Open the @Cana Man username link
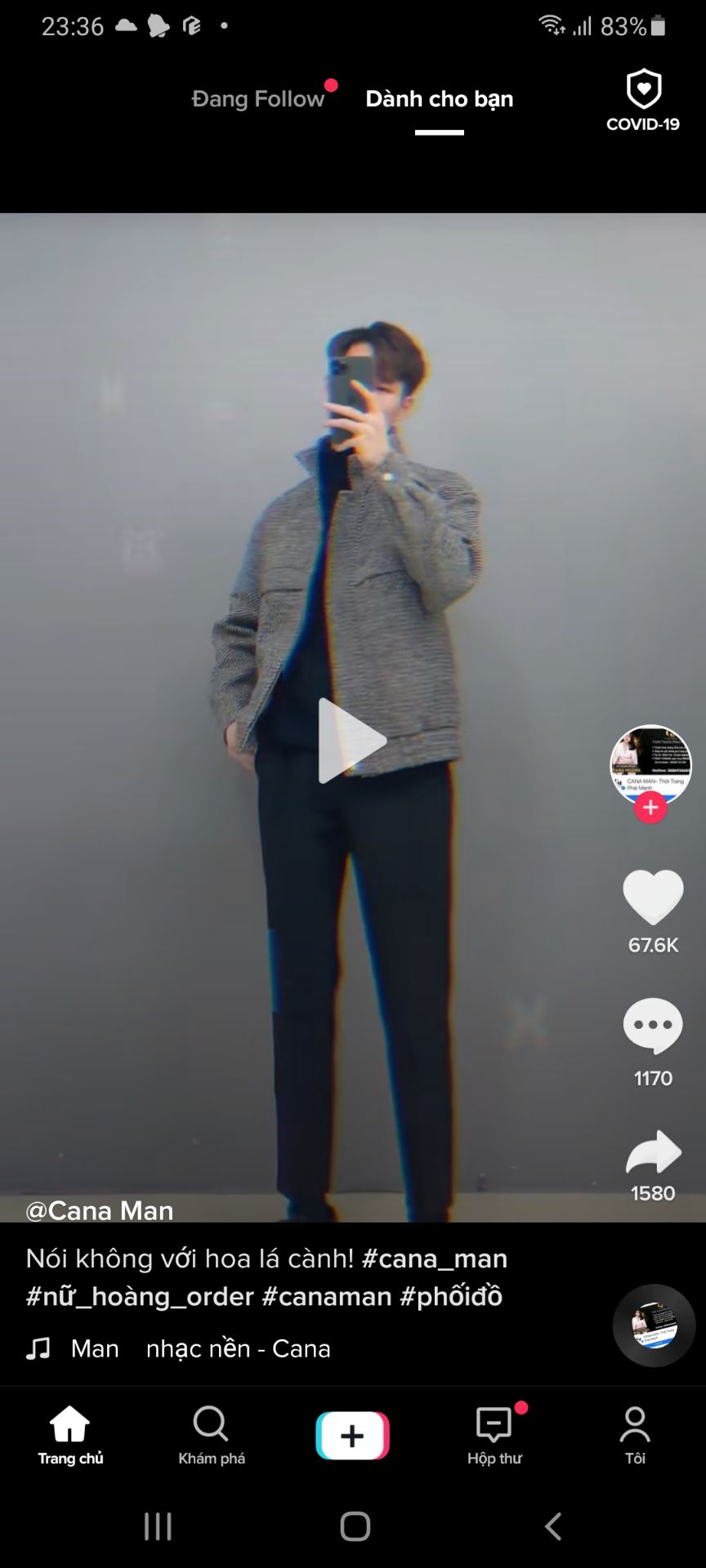 tap(100, 1210)
